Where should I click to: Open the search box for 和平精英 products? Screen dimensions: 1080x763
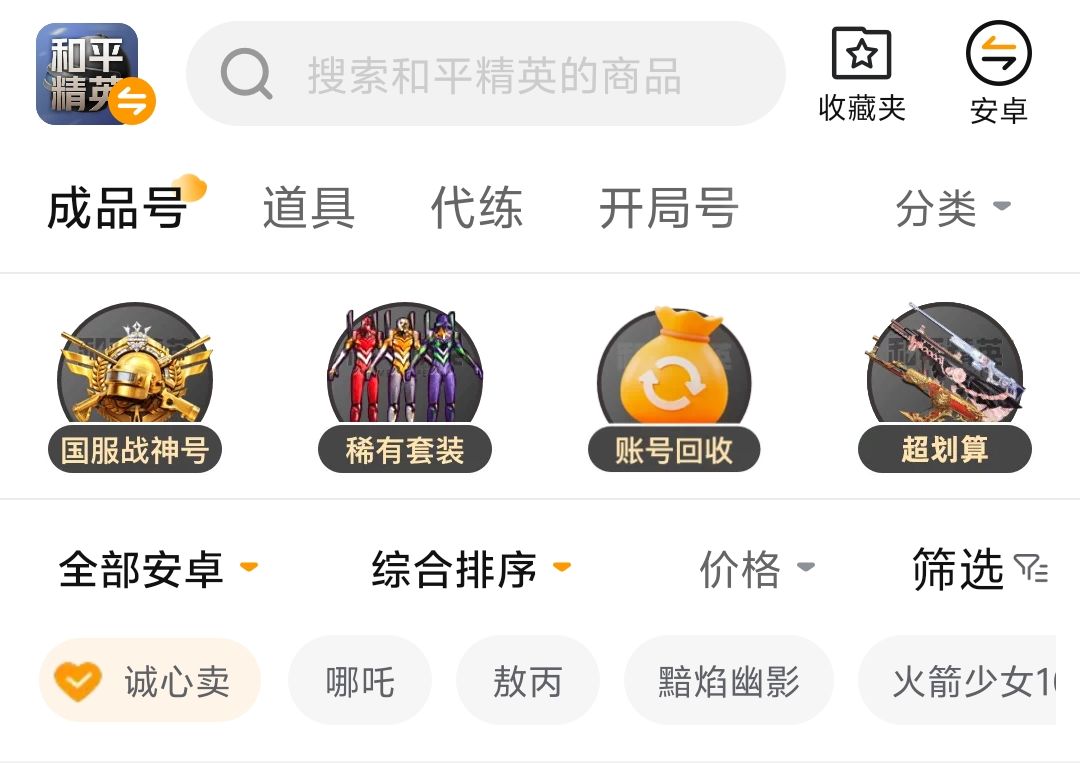(x=486, y=75)
